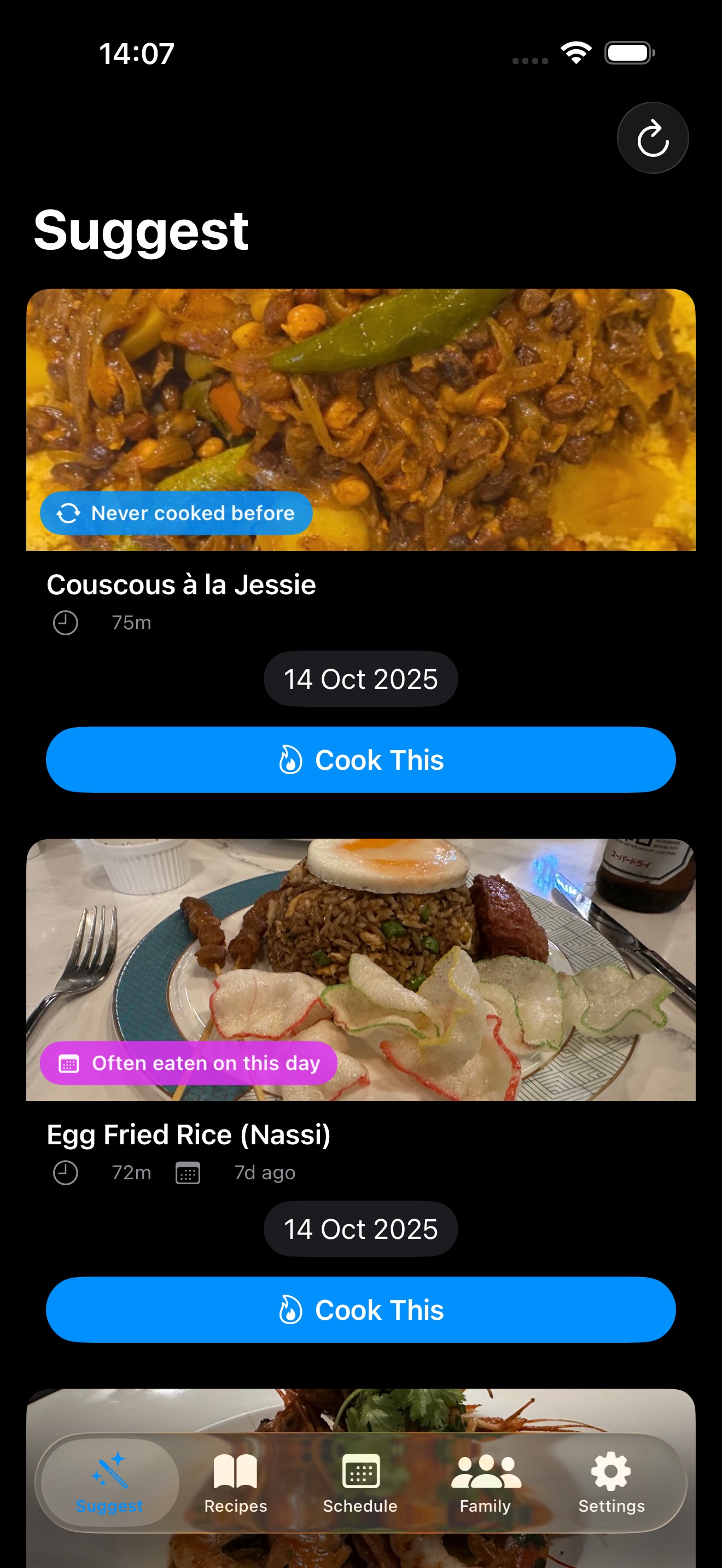Open the Egg Fried Rice (Nassi) card

360,970
